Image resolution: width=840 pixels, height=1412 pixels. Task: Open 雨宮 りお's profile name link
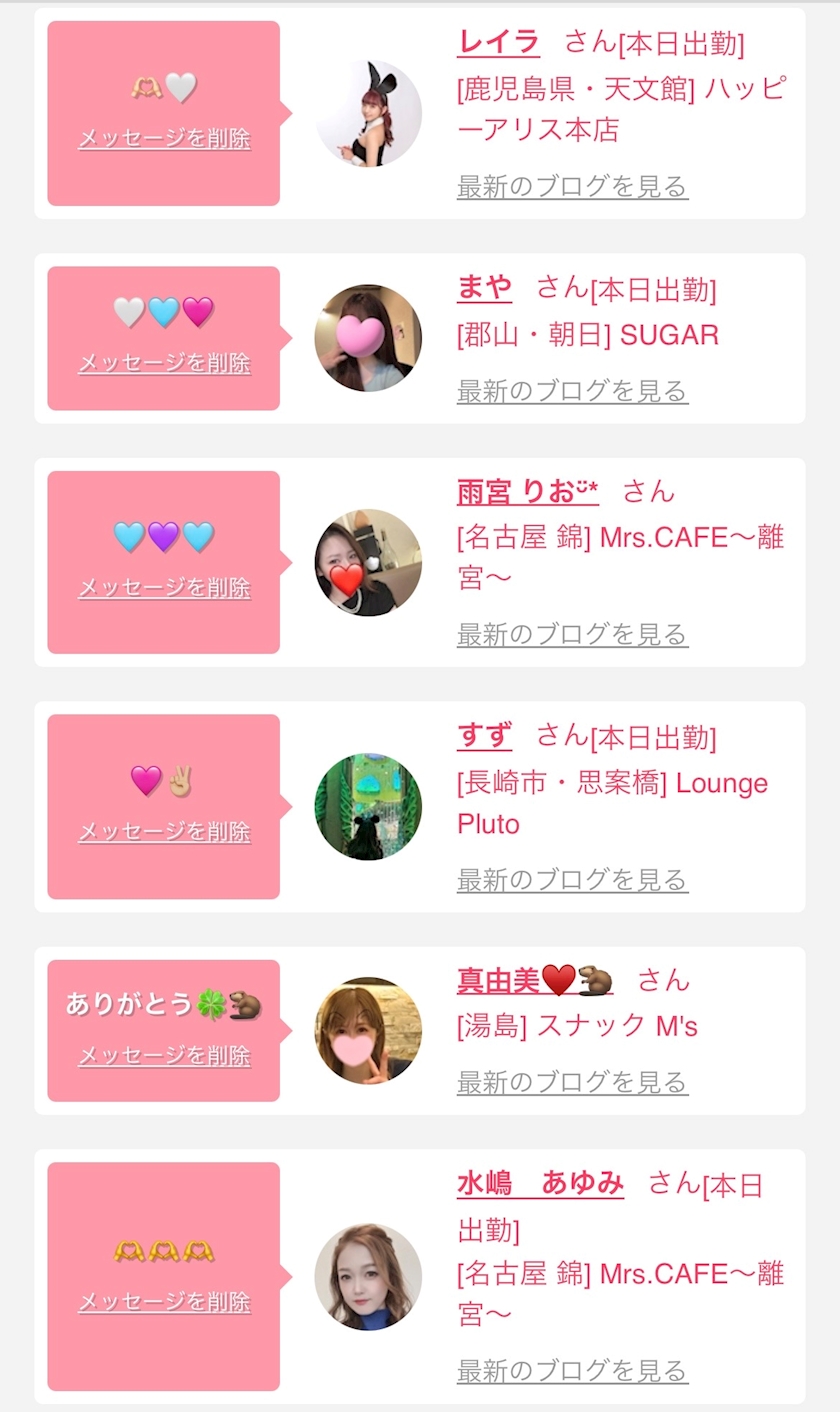click(x=528, y=492)
